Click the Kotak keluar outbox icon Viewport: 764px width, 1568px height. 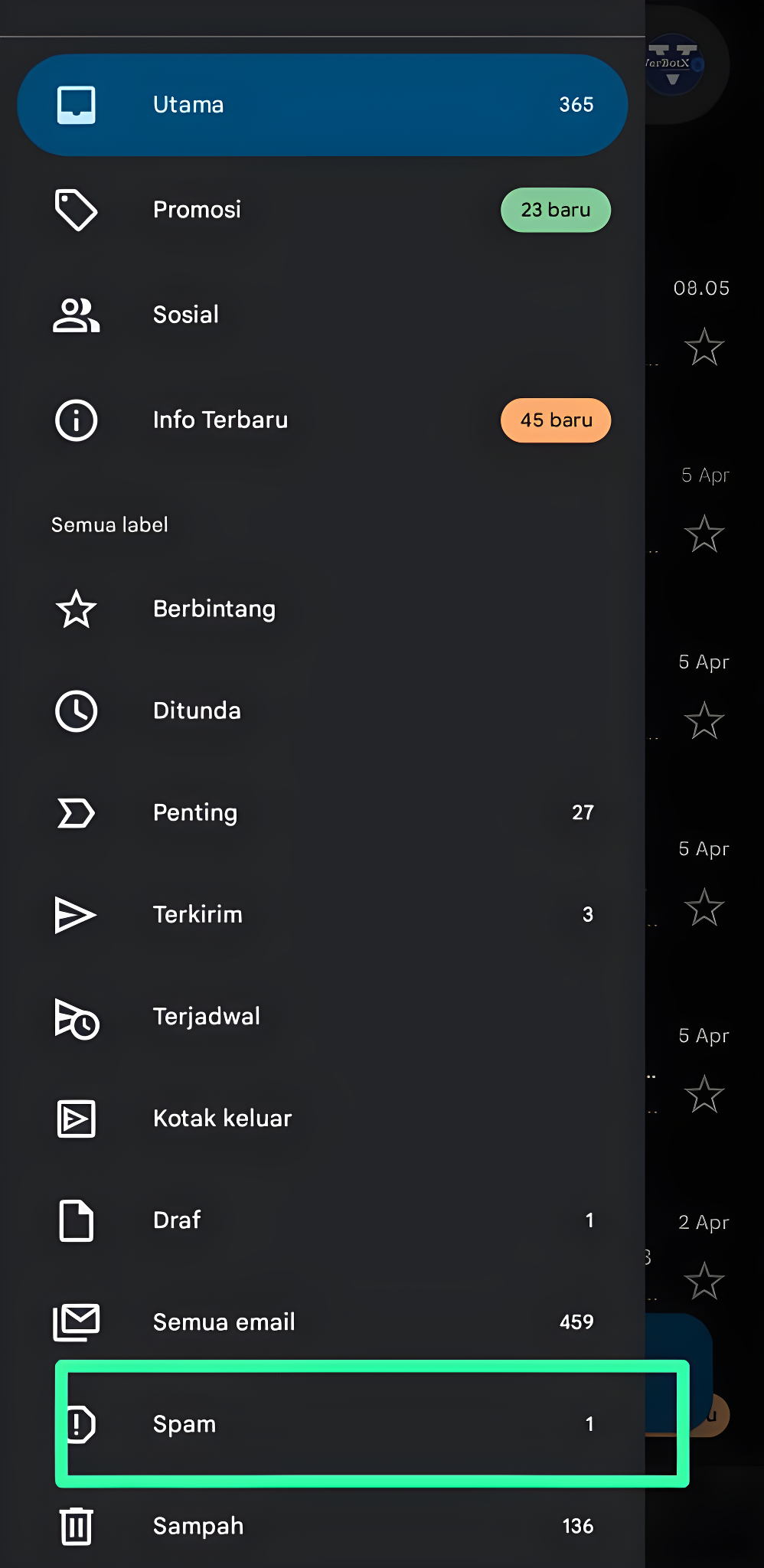coord(76,1118)
